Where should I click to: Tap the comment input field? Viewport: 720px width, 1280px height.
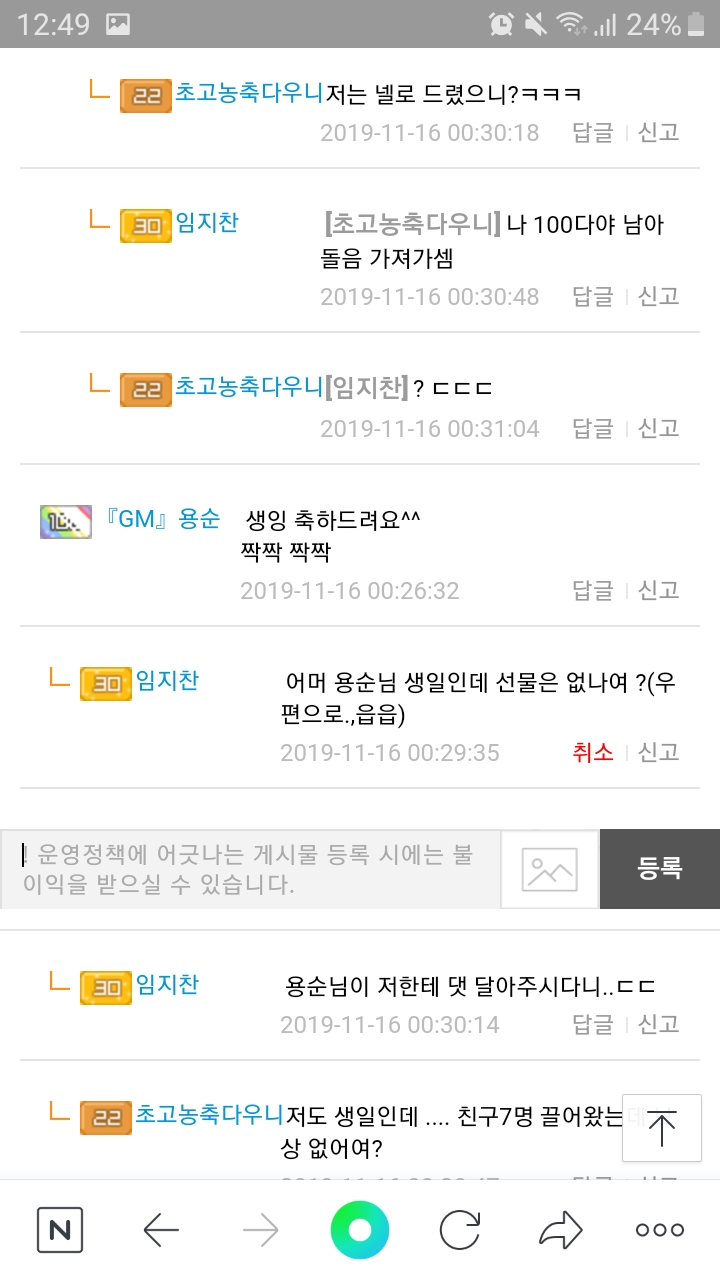pyautogui.click(x=250, y=869)
